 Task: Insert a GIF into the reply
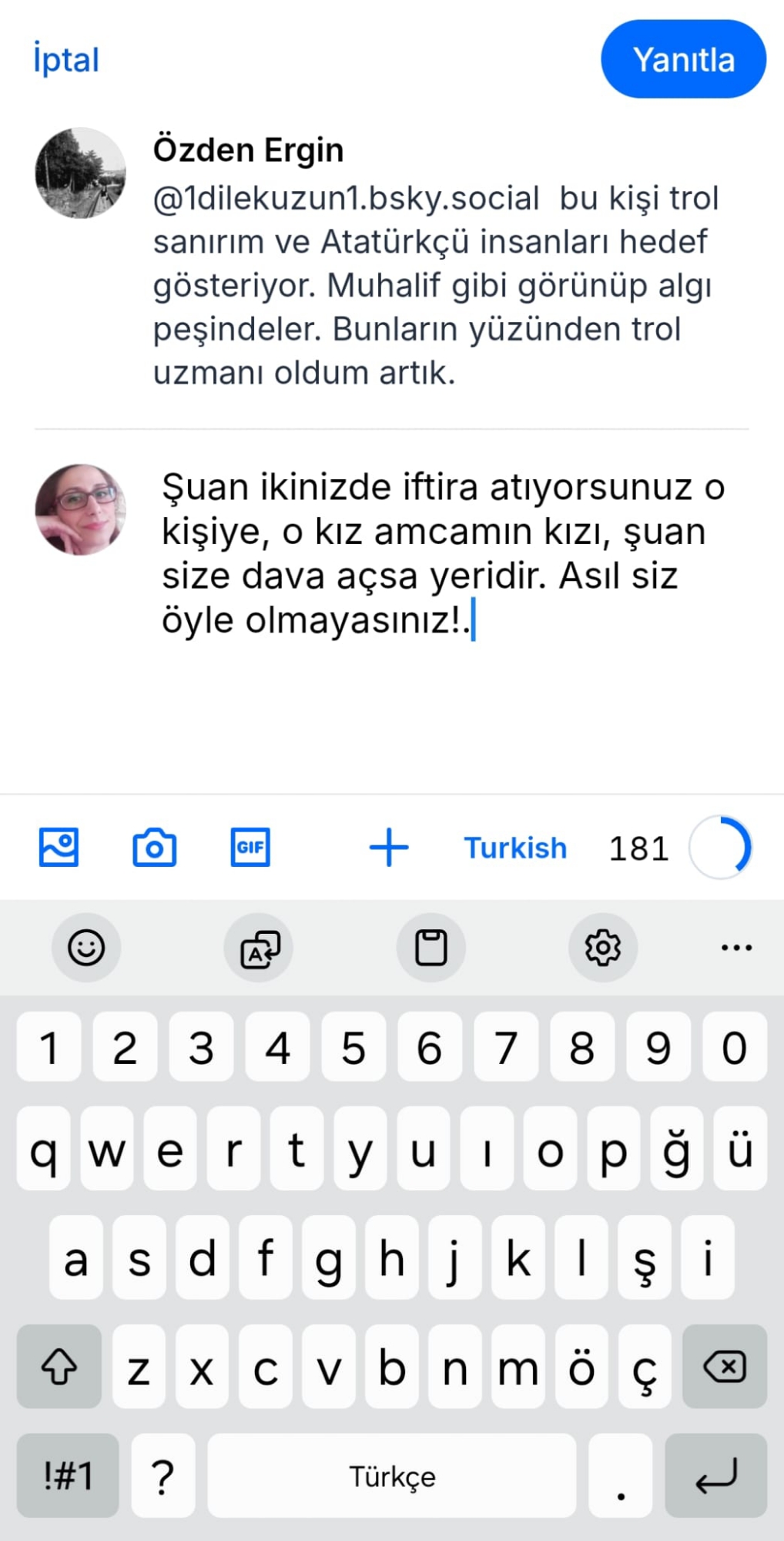250,848
